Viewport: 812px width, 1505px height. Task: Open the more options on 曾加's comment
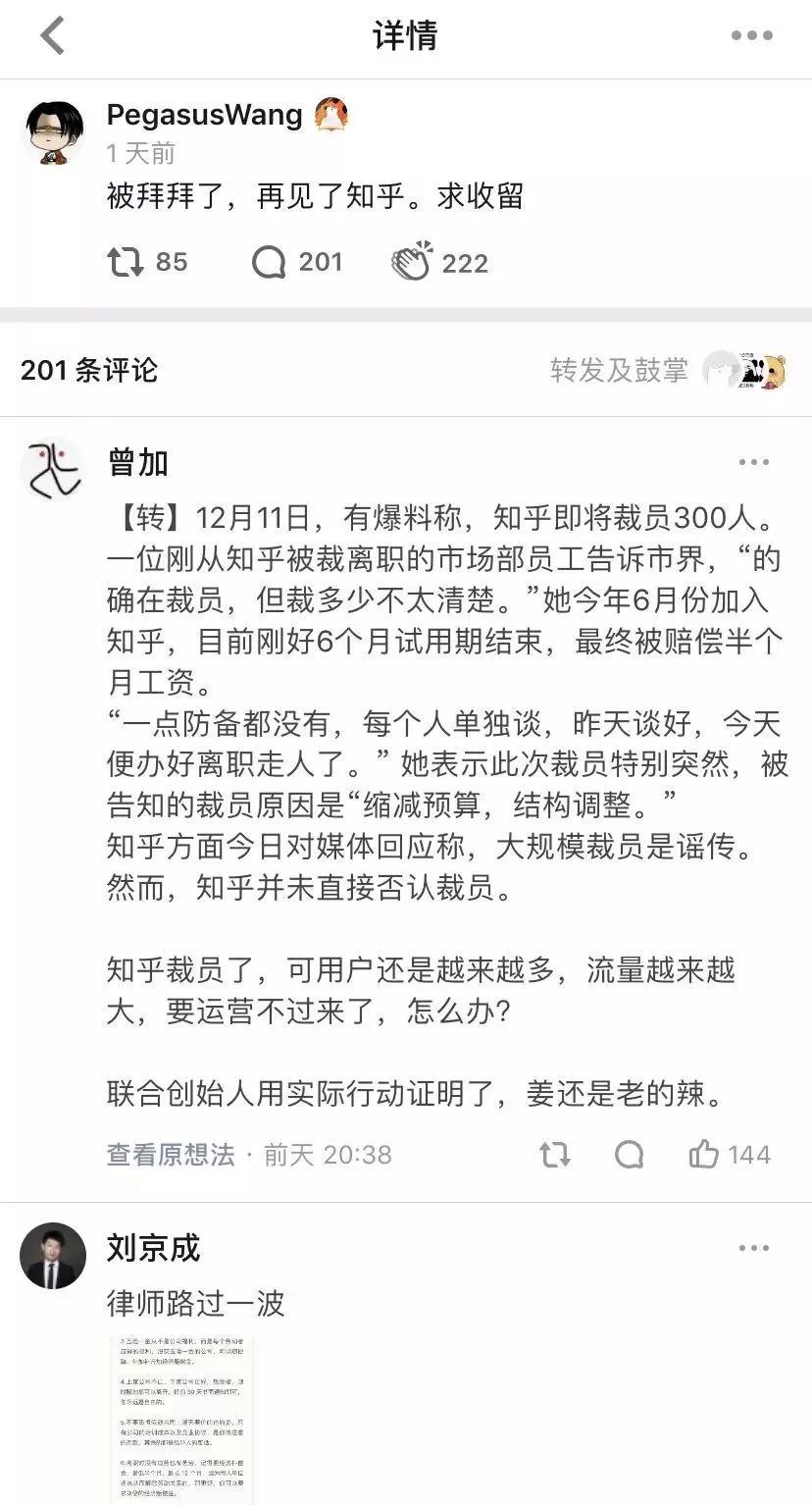[754, 463]
